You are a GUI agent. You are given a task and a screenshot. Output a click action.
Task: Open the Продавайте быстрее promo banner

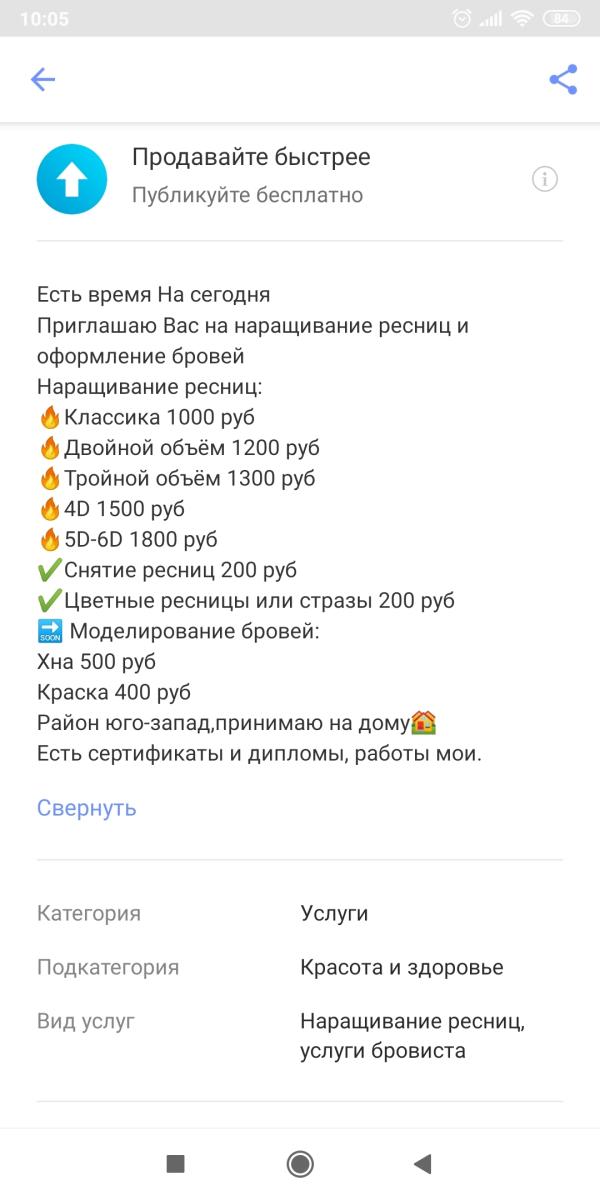point(250,176)
